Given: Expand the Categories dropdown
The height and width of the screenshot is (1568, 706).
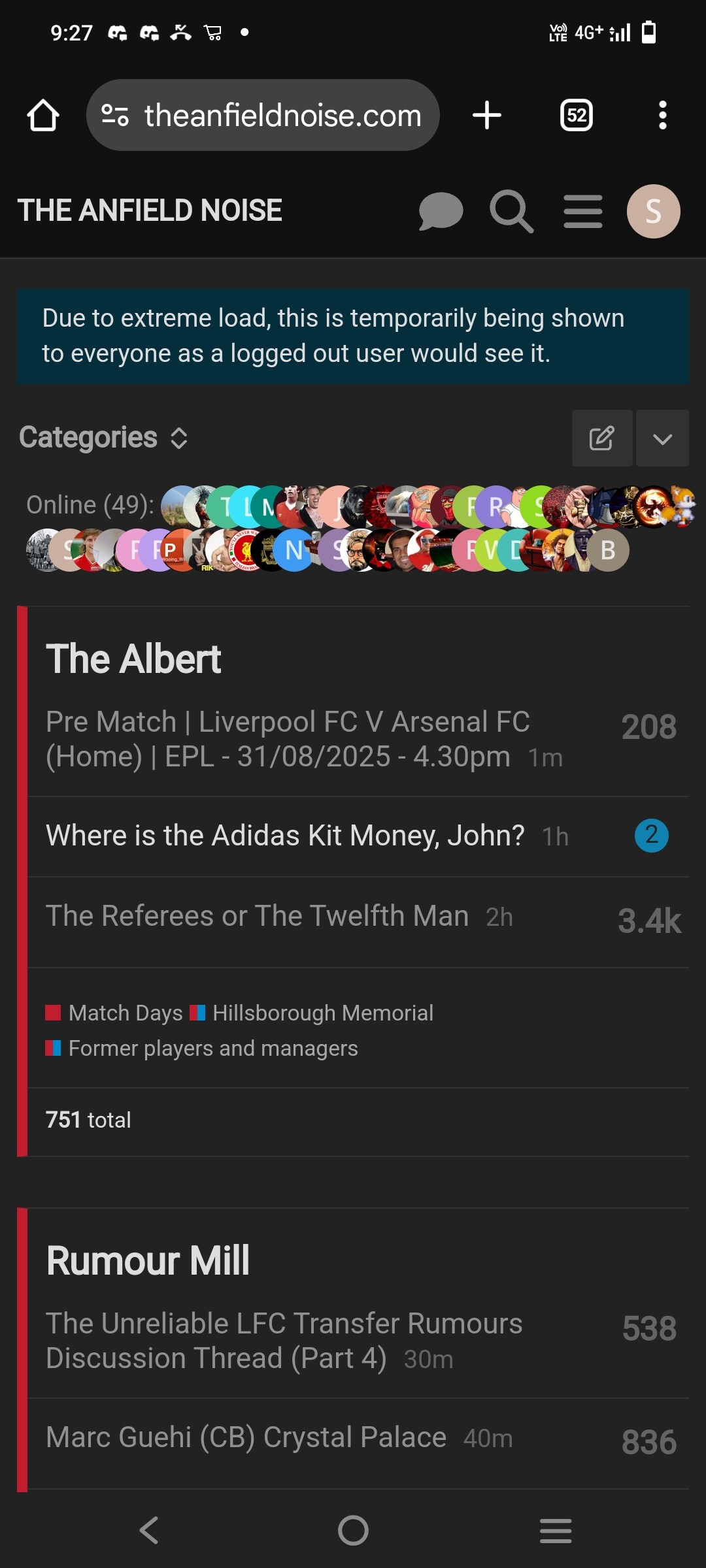Looking at the screenshot, I should tap(103, 438).
